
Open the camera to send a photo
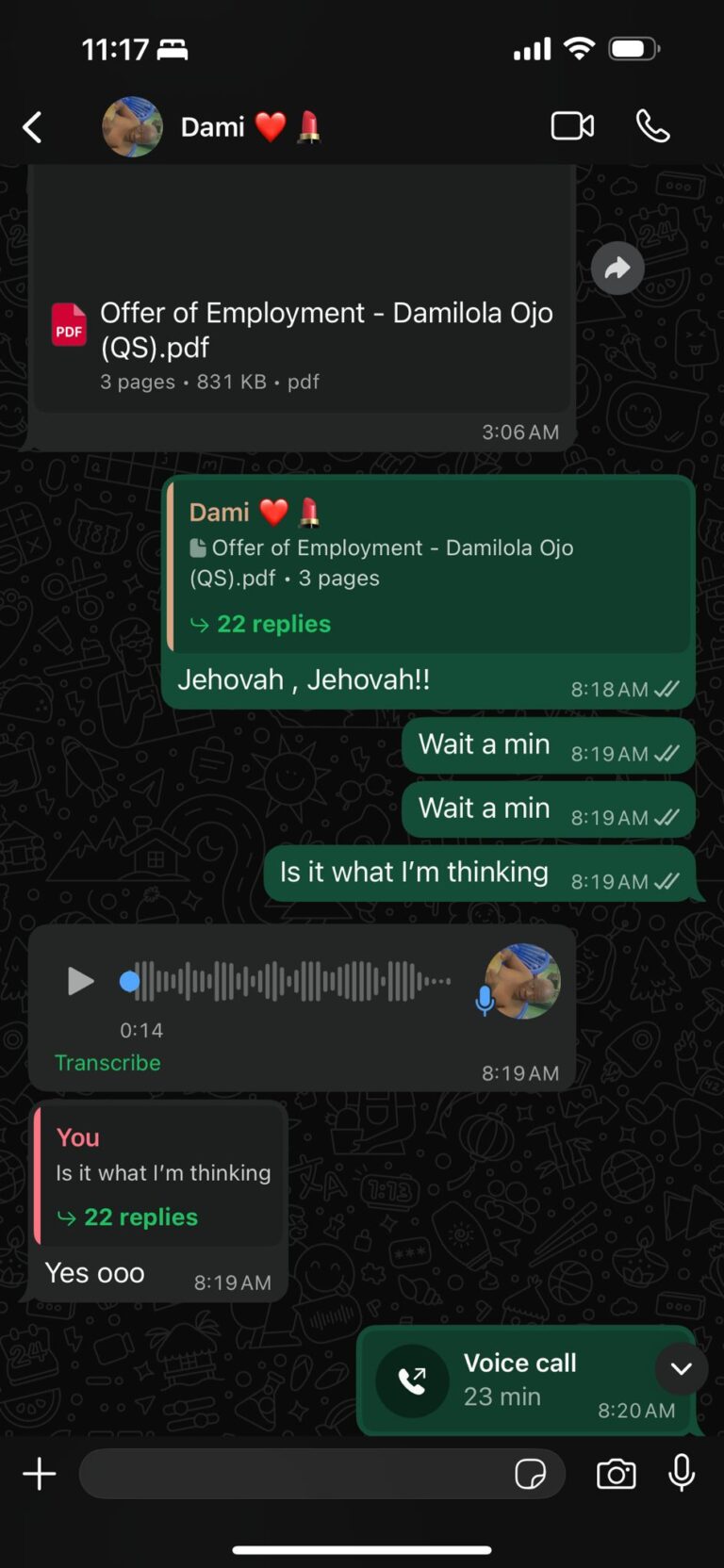(617, 1474)
